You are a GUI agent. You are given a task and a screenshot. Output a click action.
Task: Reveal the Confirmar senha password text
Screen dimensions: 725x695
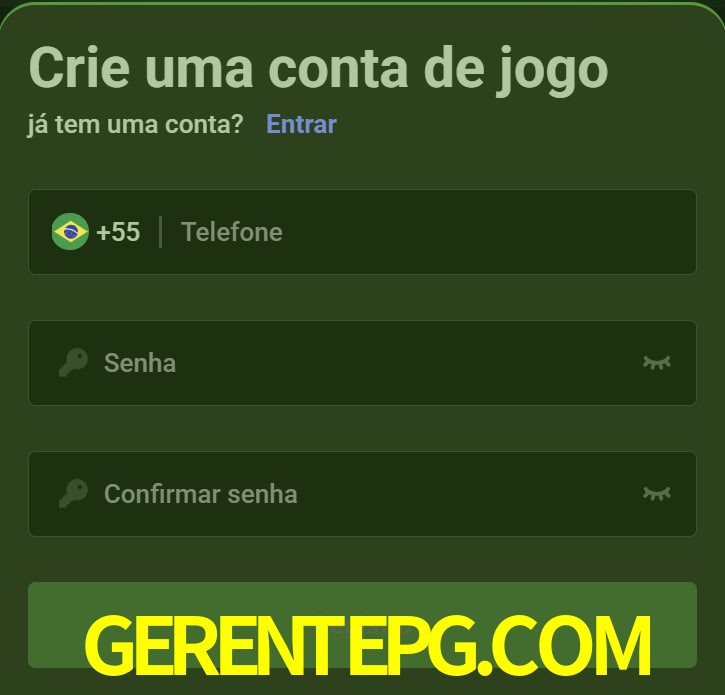pos(656,493)
